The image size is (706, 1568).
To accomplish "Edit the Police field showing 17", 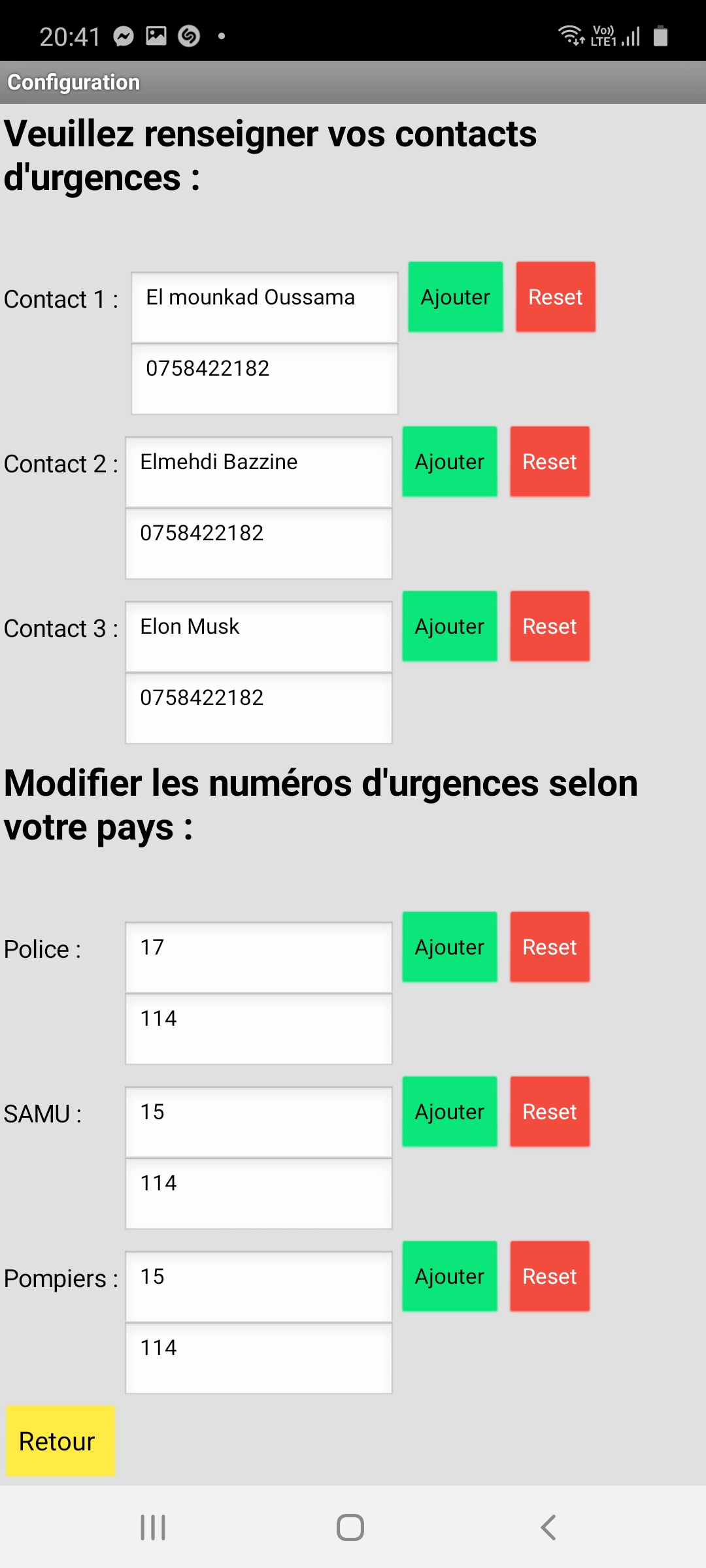I will (x=259, y=958).
